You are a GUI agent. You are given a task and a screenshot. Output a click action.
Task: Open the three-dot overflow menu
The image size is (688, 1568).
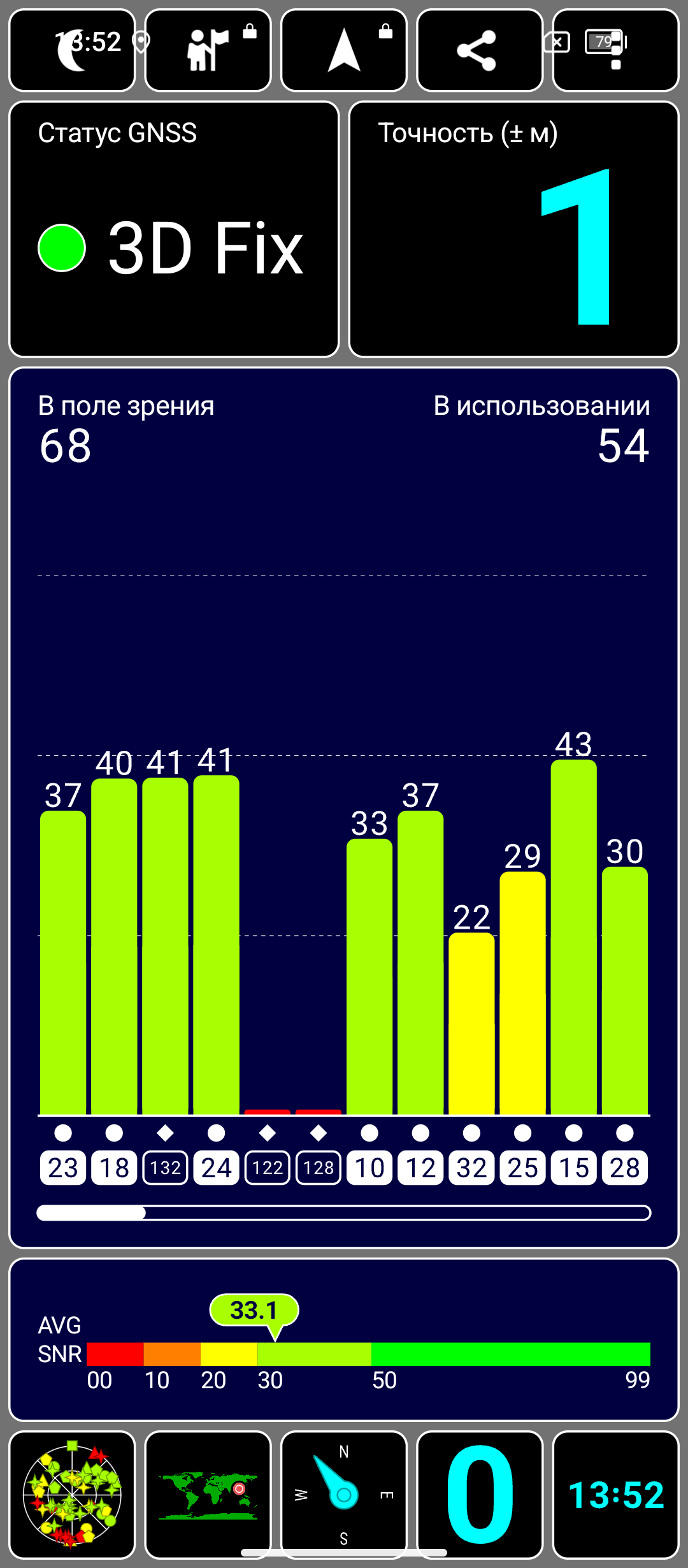(615, 51)
